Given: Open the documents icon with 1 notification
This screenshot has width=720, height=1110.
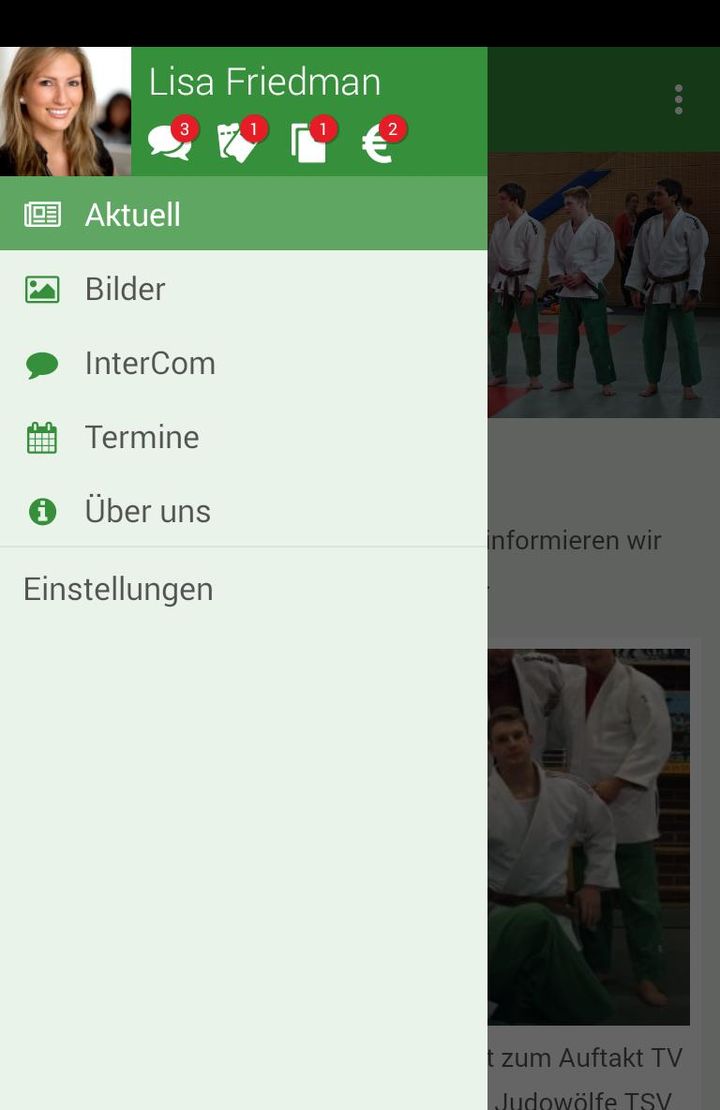Looking at the screenshot, I should (309, 140).
